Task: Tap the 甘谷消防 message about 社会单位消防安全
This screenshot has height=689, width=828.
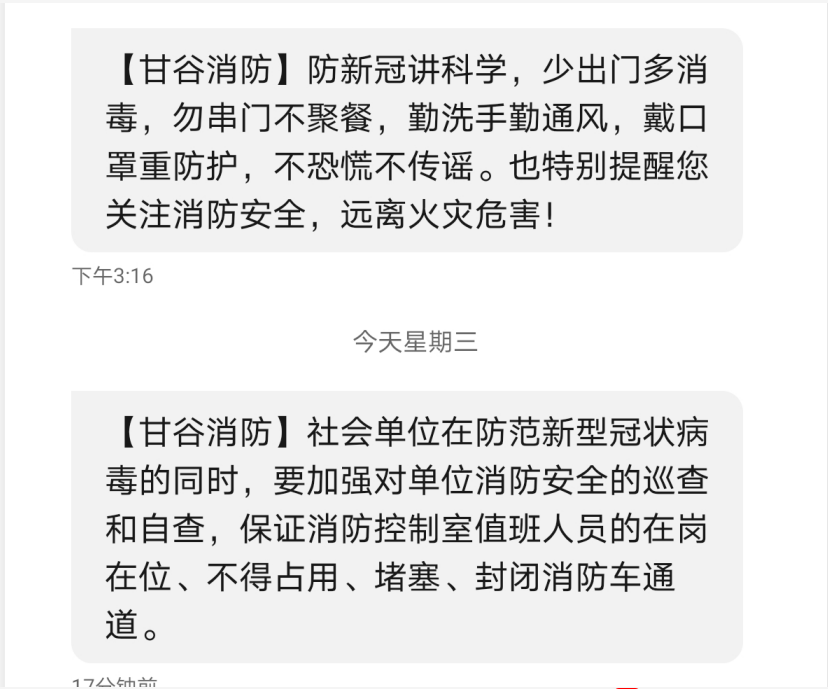Action: 406,526
